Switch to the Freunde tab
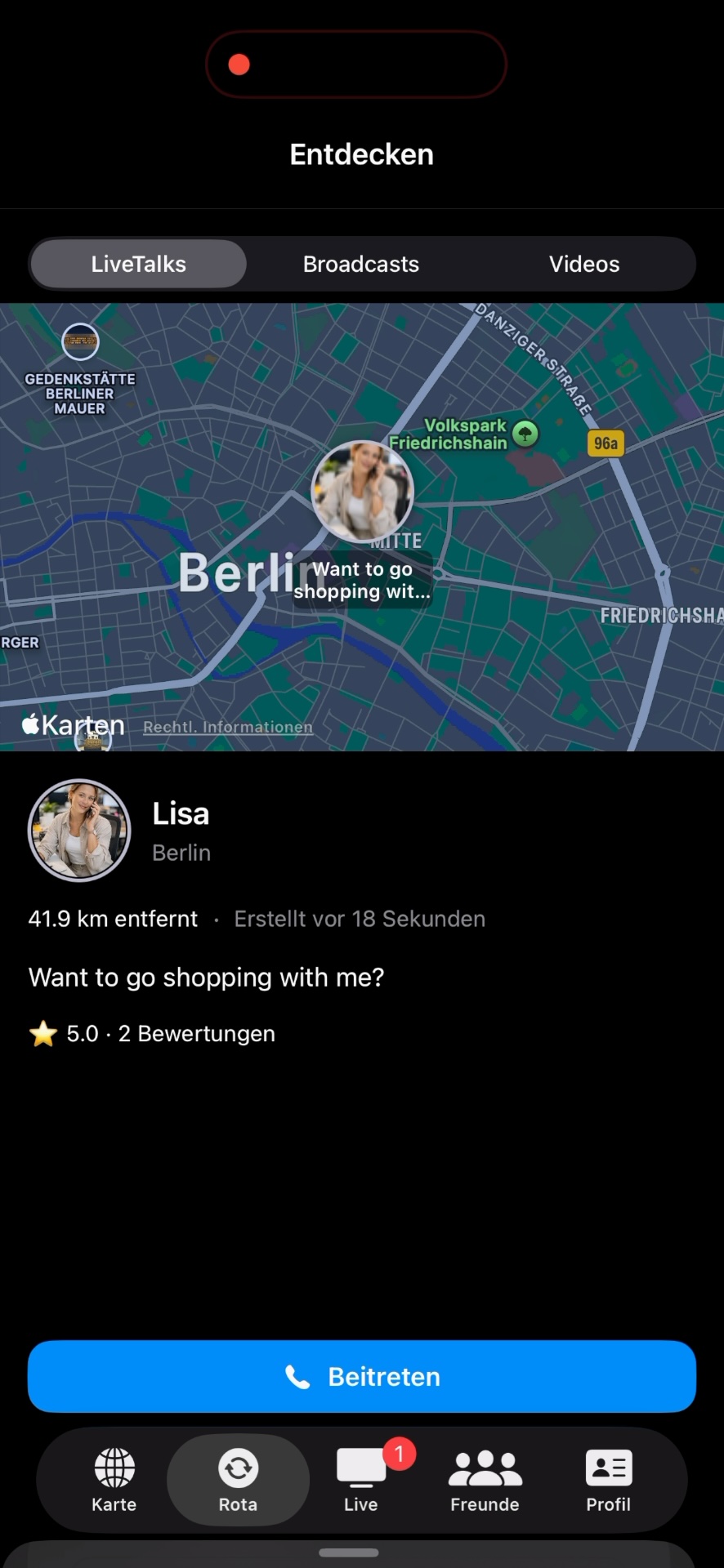The height and width of the screenshot is (1568, 724). coord(485,1480)
